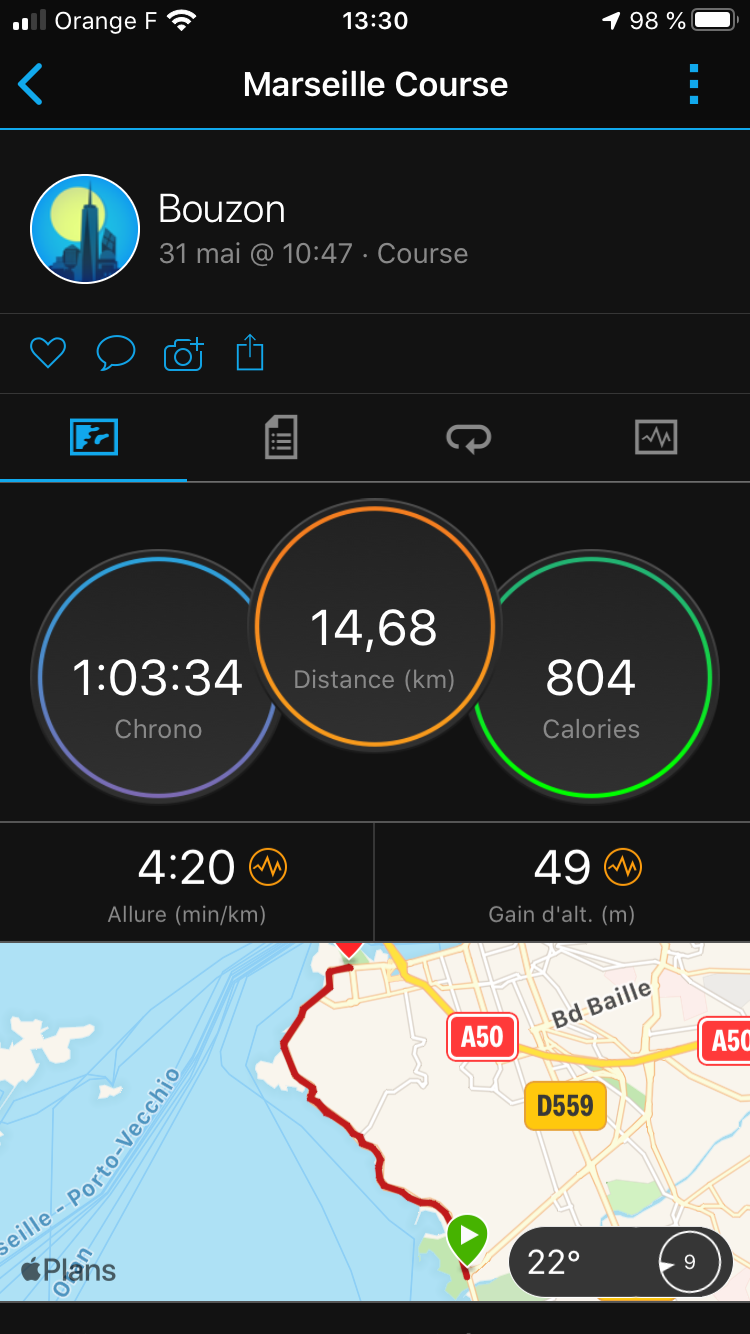This screenshot has width=750, height=1334.
Task: Open the route map
Action: (375, 1121)
